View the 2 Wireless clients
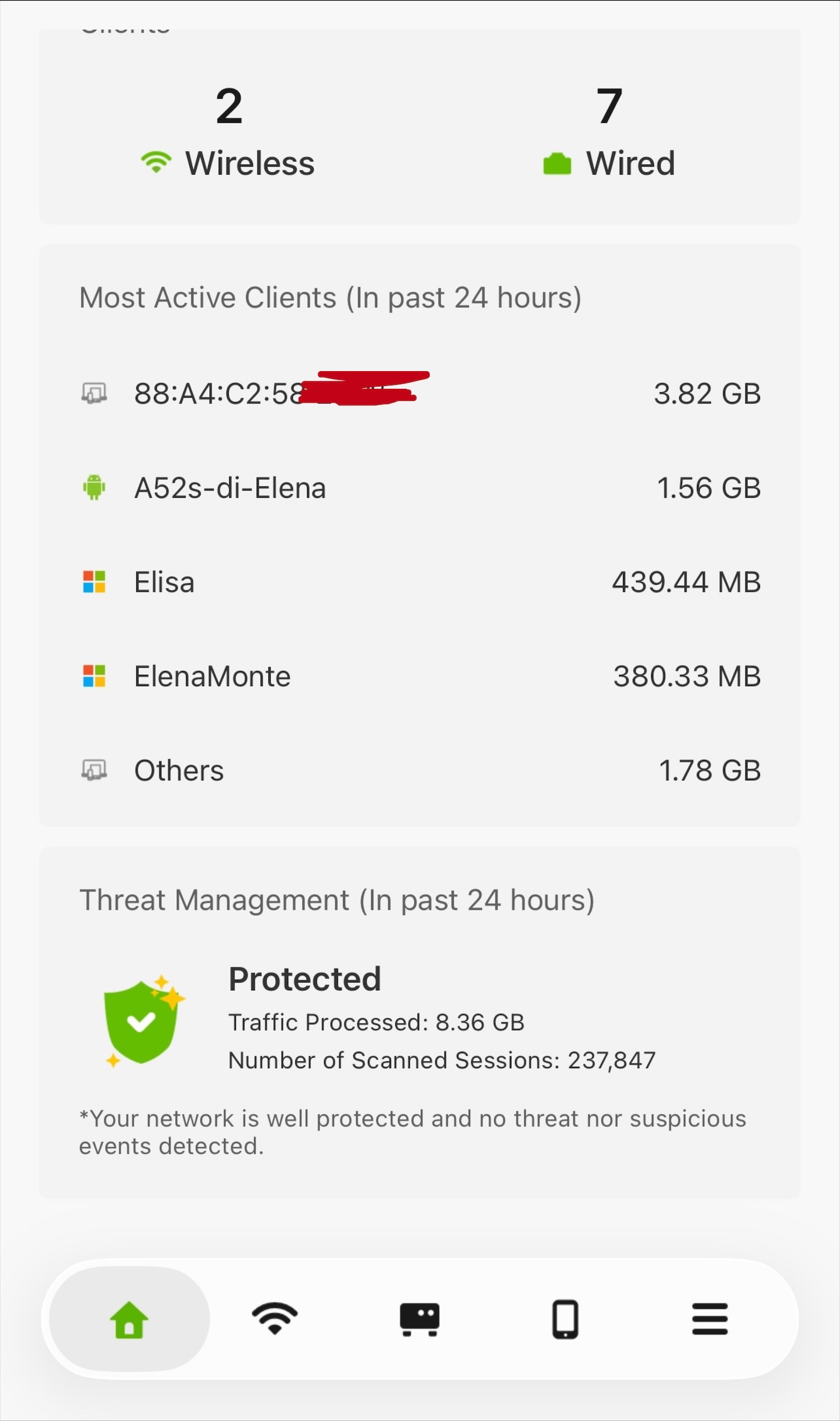The image size is (840, 1421). coord(229,133)
